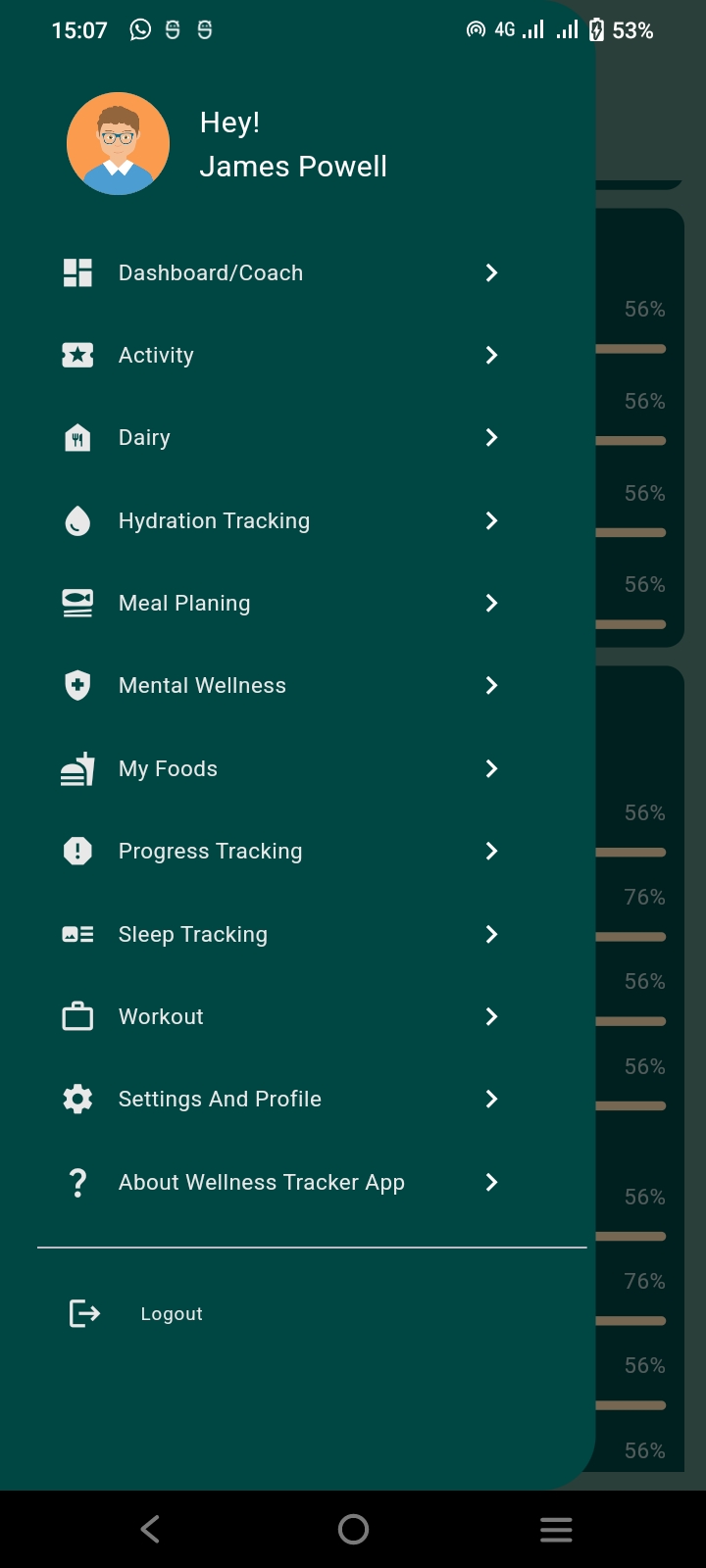Tap the My Foods jar icon
The image size is (706, 1568).
pyautogui.click(x=77, y=768)
